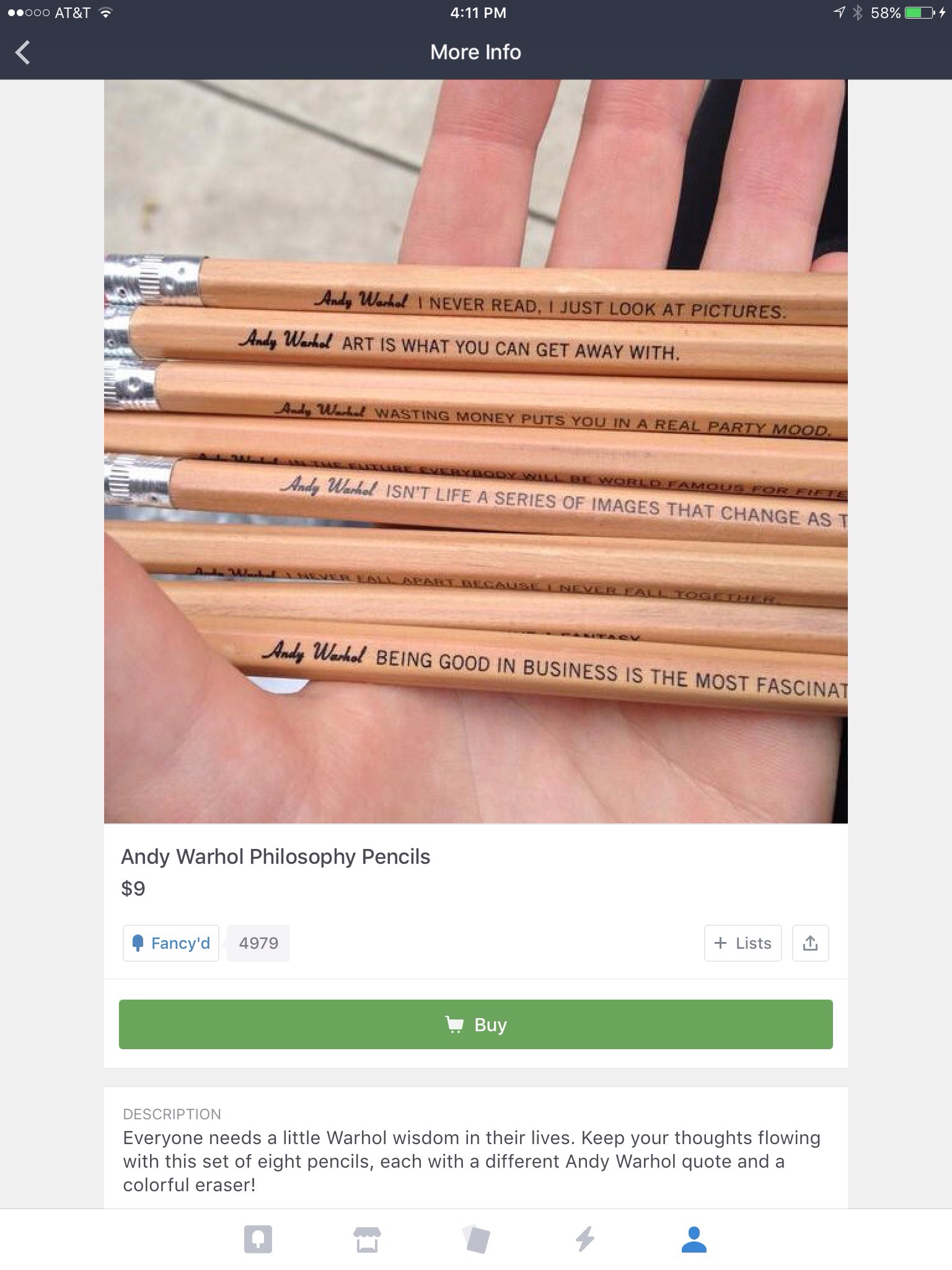Viewport: 952px width, 1270px height.
Task: View the 4979 people who fancied this
Action: click(258, 943)
